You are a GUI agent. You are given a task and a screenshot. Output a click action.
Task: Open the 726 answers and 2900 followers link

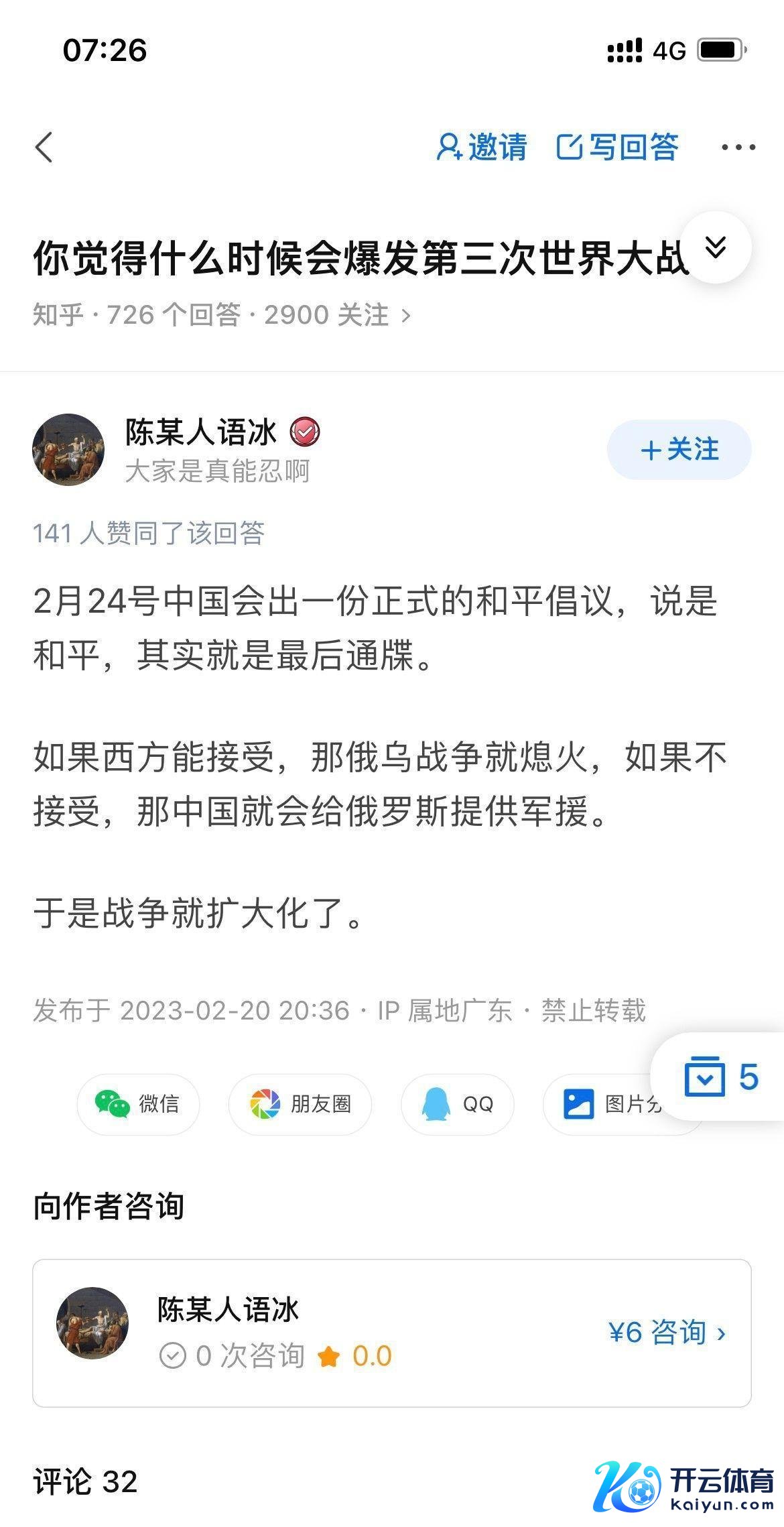pyautogui.click(x=221, y=314)
